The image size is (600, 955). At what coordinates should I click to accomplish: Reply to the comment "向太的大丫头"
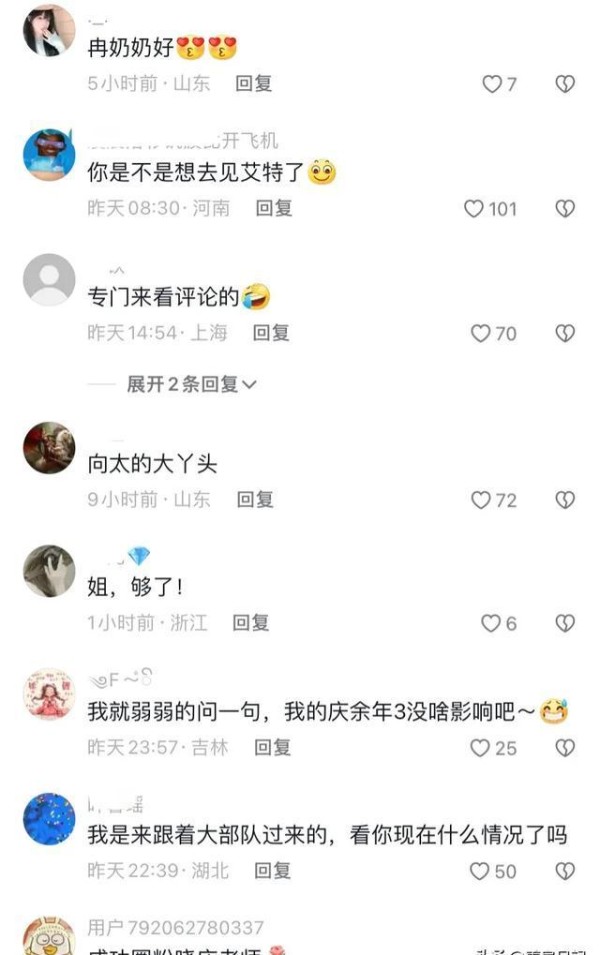(255, 499)
